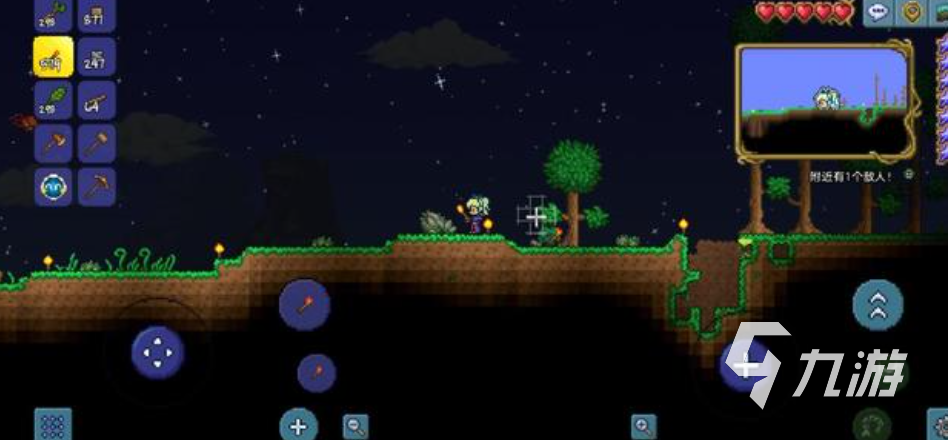Tap the movement joystick button
Screen dimensions: 948x440
pos(158,352)
